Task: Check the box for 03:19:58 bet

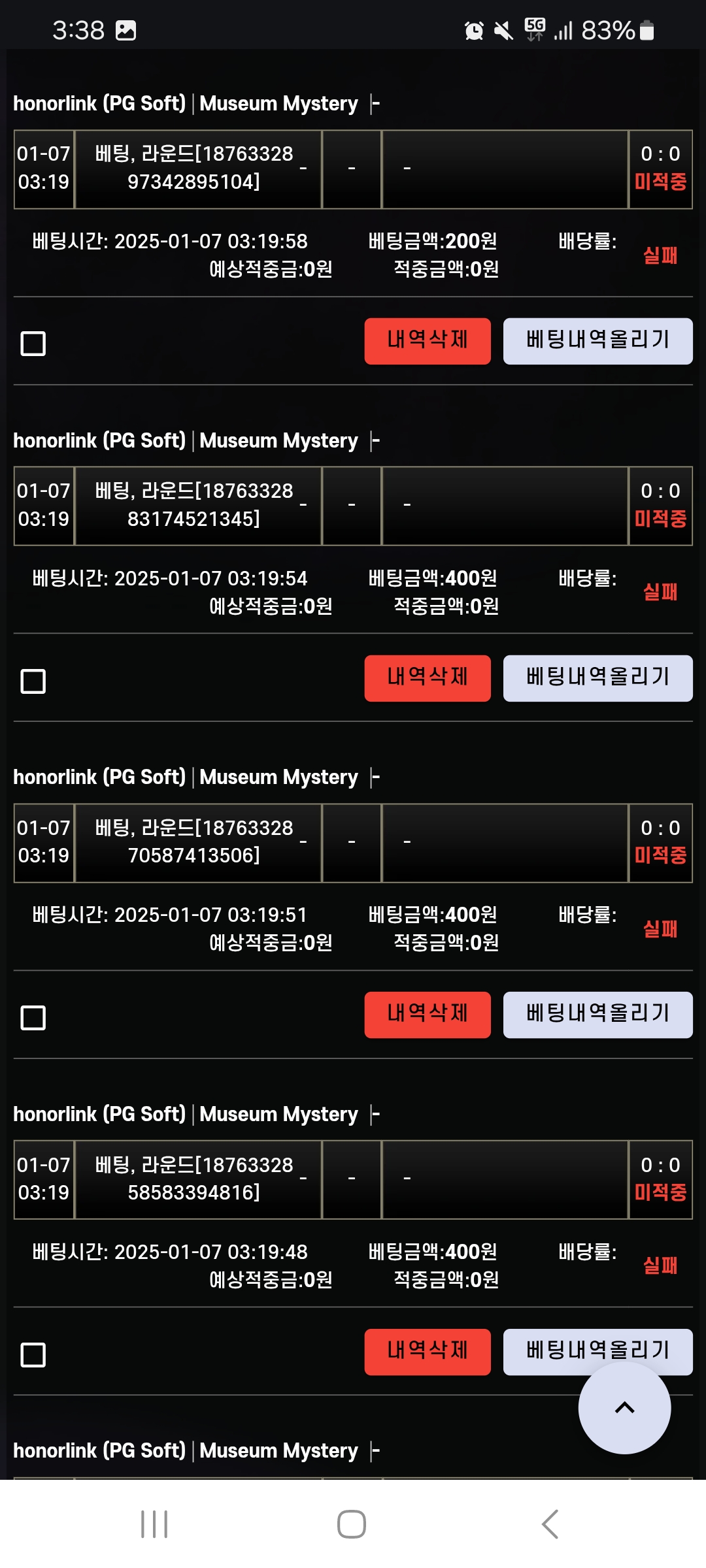Action: [33, 344]
